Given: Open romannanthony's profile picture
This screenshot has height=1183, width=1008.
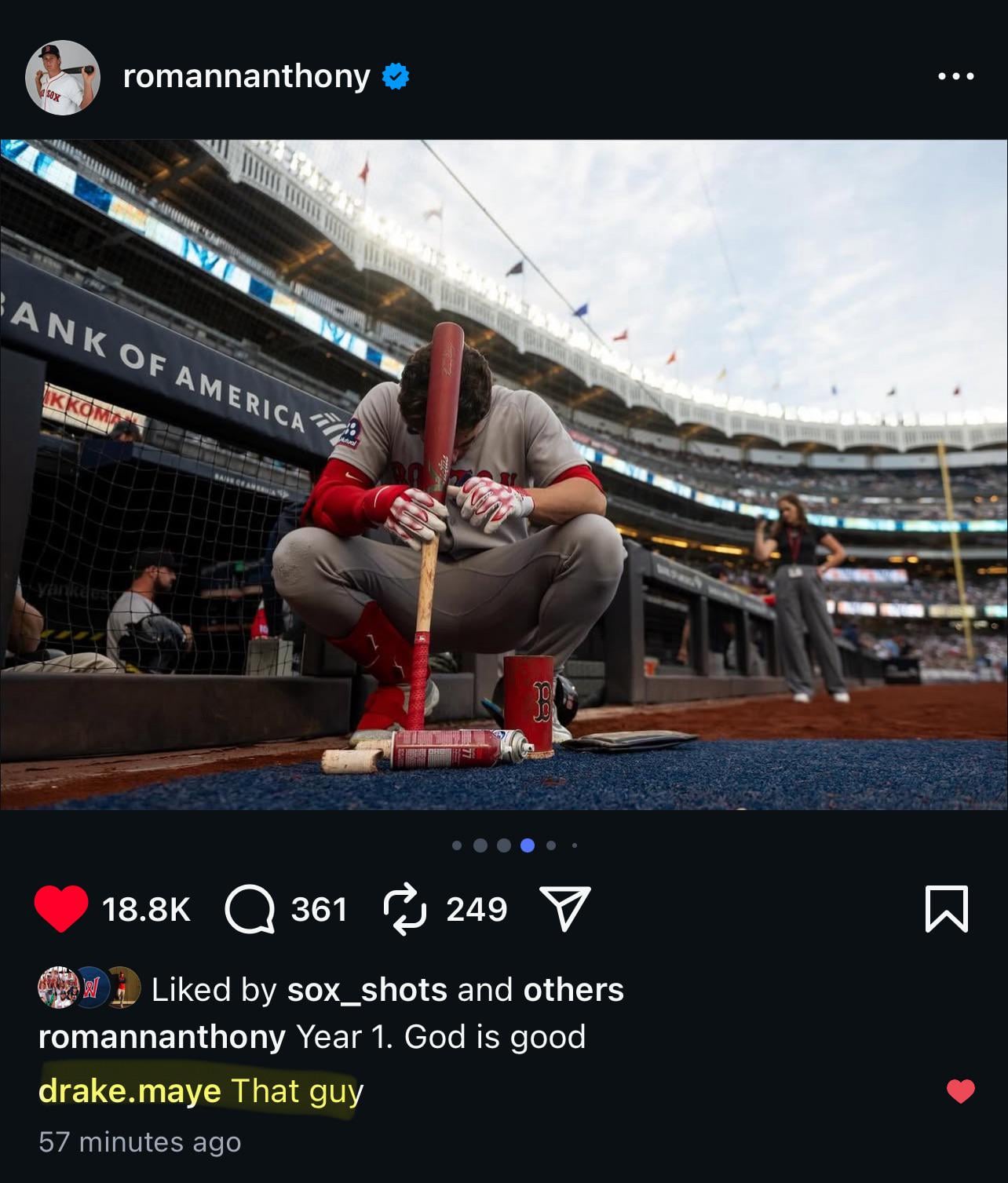Looking at the screenshot, I should click(x=63, y=78).
